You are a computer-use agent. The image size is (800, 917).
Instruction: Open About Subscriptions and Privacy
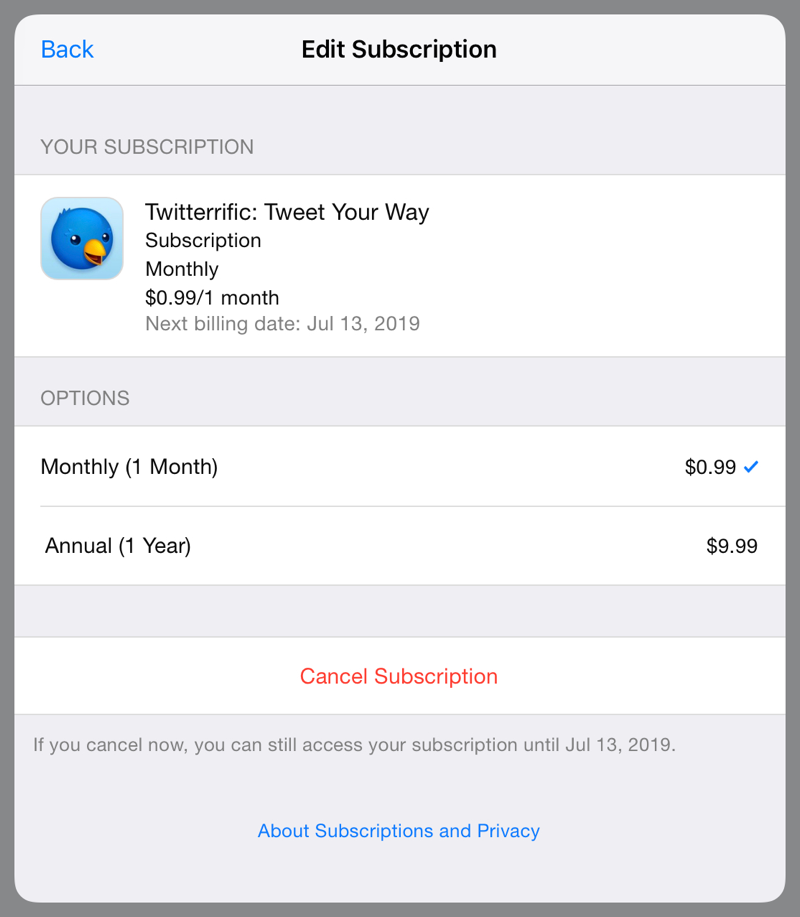[x=398, y=831]
